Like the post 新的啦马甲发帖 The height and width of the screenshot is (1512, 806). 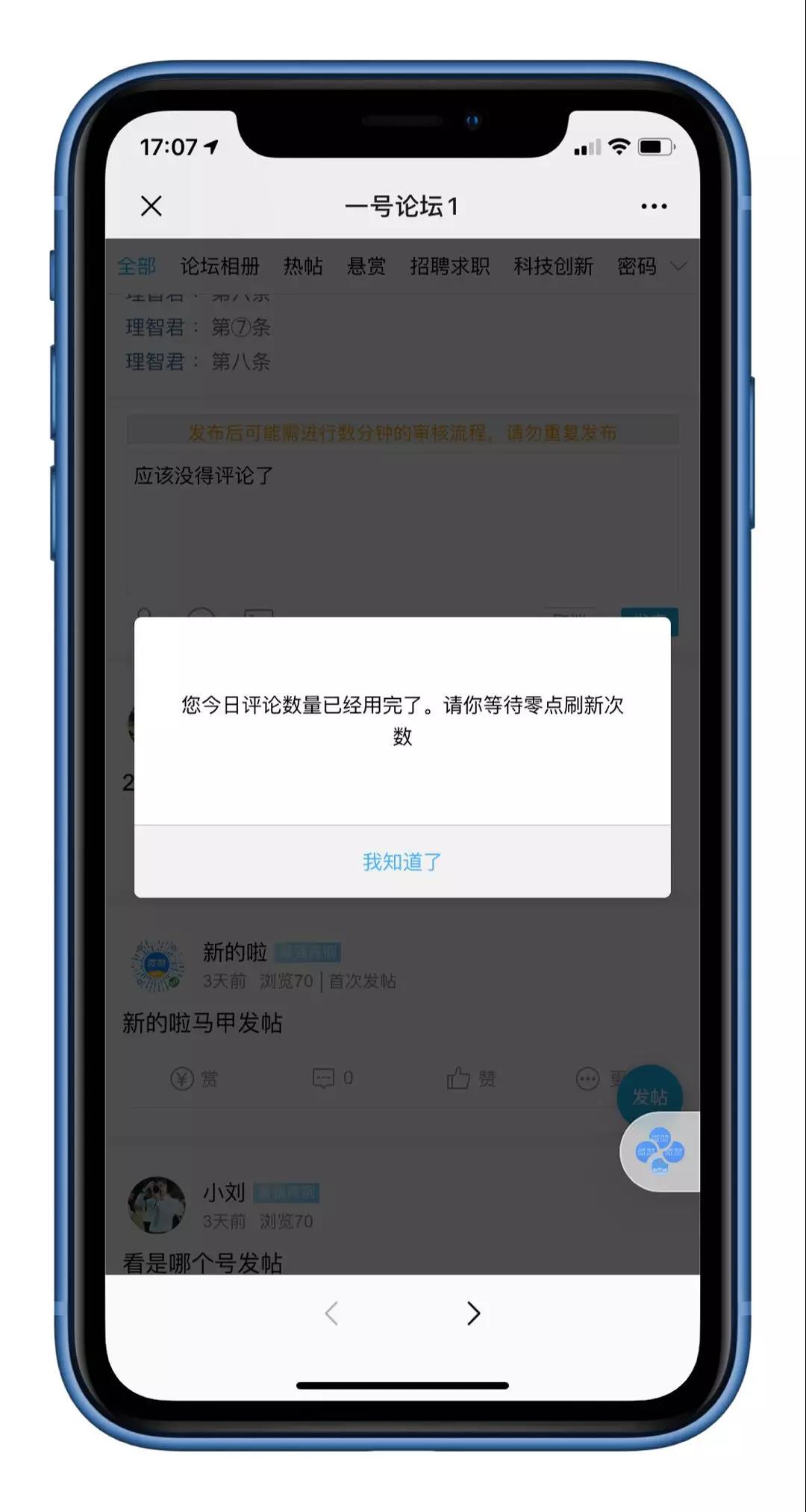pos(471,1078)
